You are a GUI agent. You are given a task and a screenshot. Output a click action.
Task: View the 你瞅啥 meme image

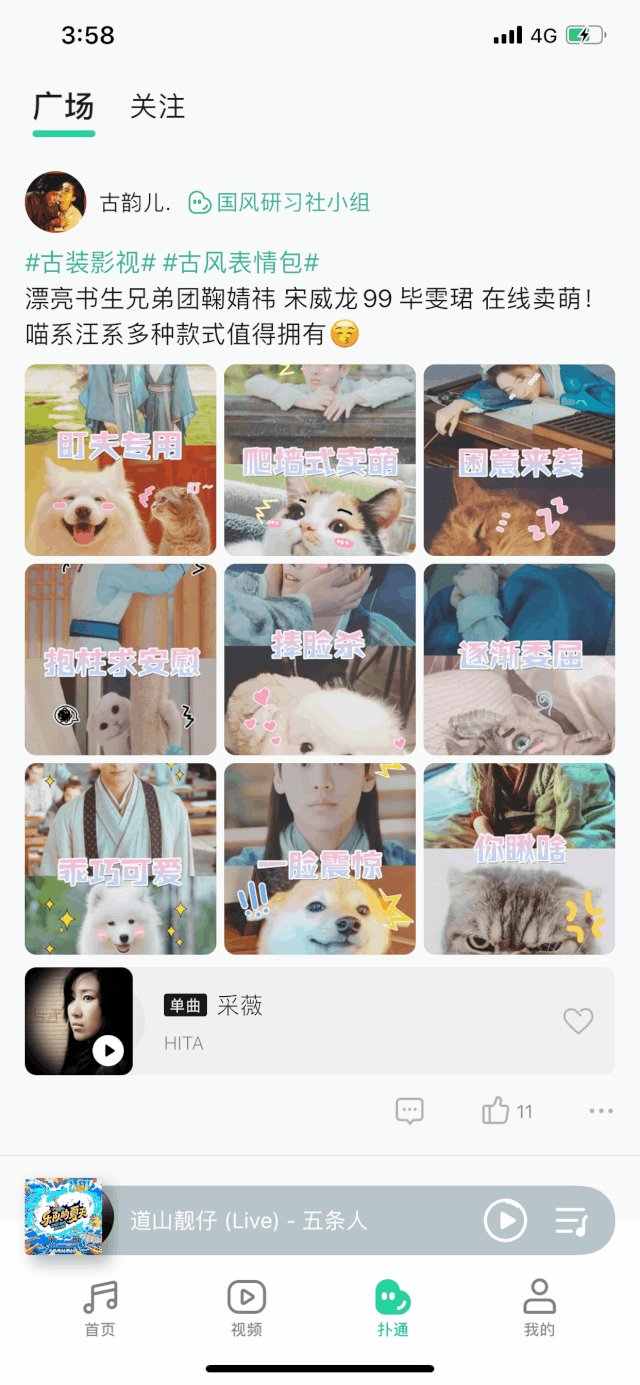pos(519,858)
